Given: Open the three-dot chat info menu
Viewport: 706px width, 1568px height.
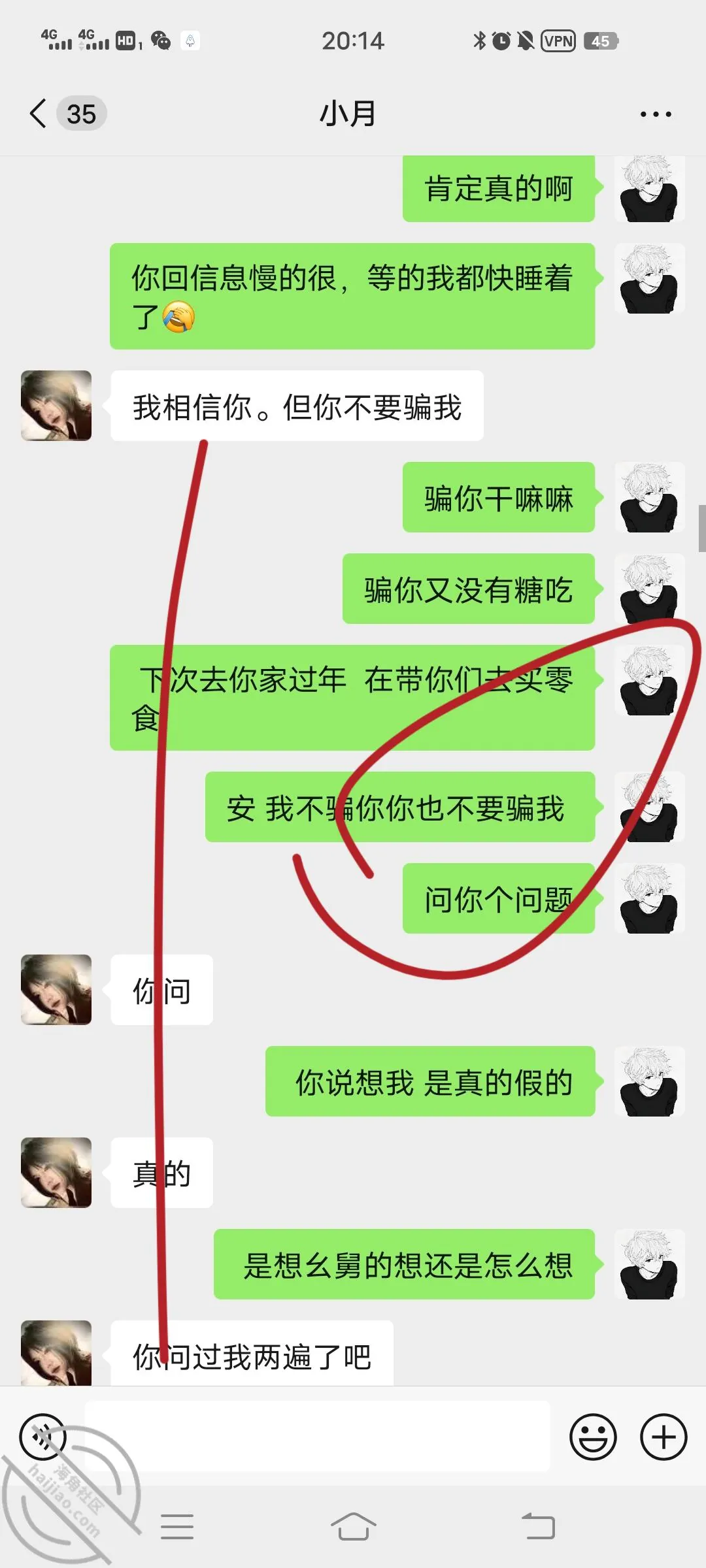Looking at the screenshot, I should click(x=656, y=114).
